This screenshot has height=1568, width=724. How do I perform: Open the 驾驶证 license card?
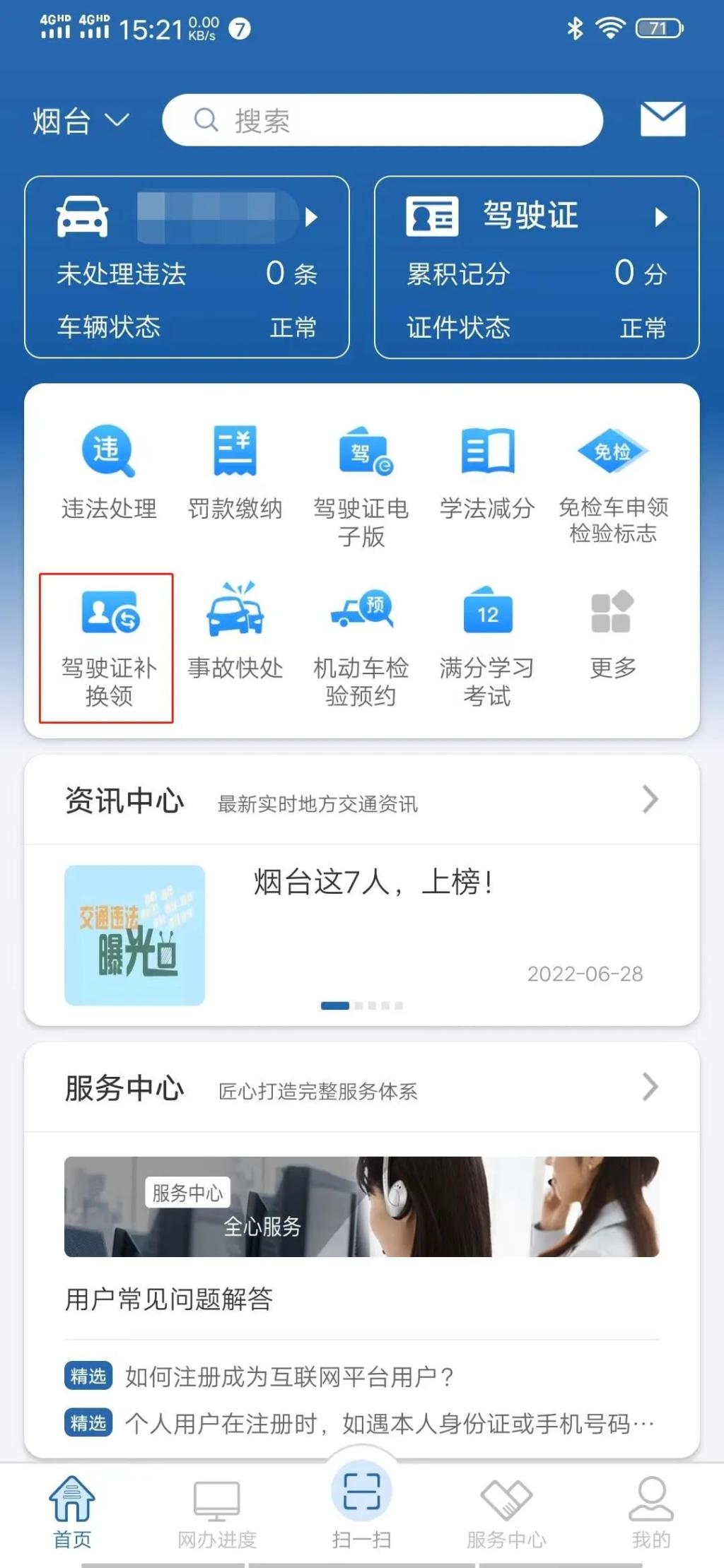coord(536,267)
